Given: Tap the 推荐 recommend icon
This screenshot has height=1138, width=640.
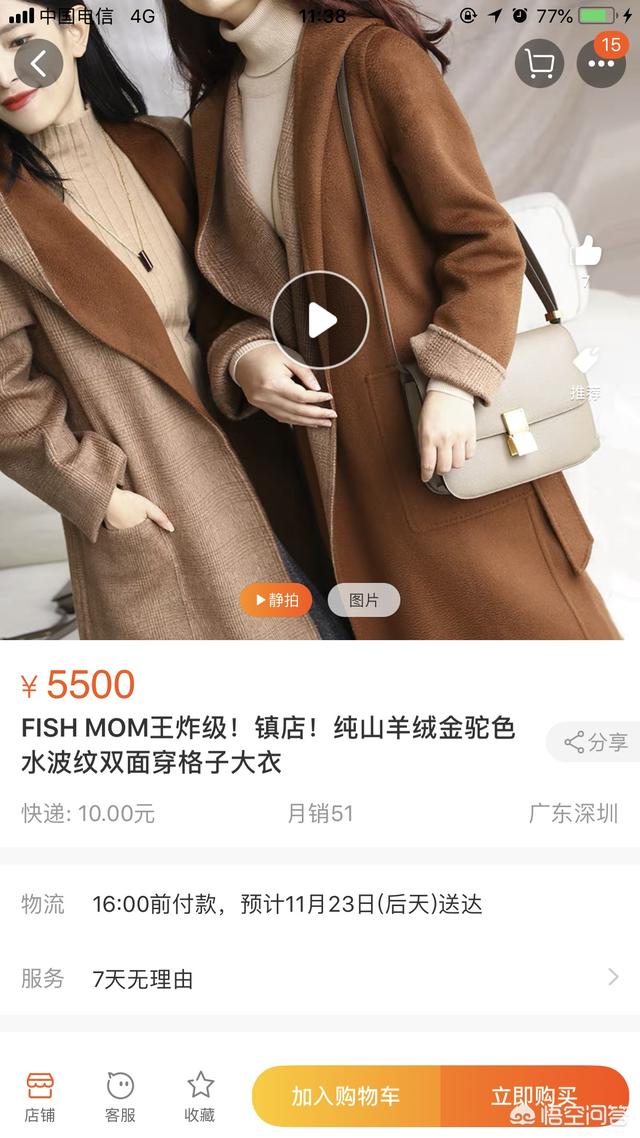Looking at the screenshot, I should pos(585,372).
